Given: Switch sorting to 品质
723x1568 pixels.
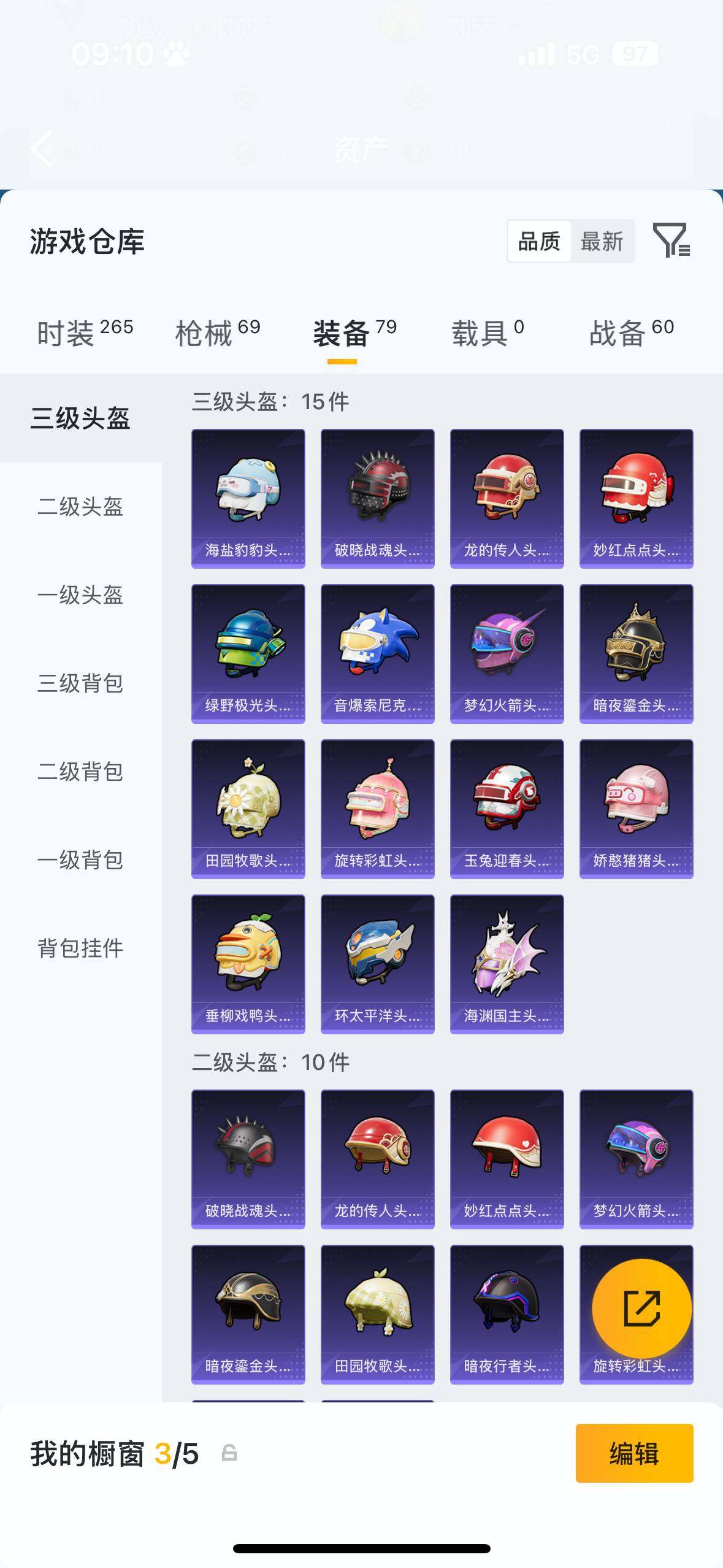Looking at the screenshot, I should [538, 241].
